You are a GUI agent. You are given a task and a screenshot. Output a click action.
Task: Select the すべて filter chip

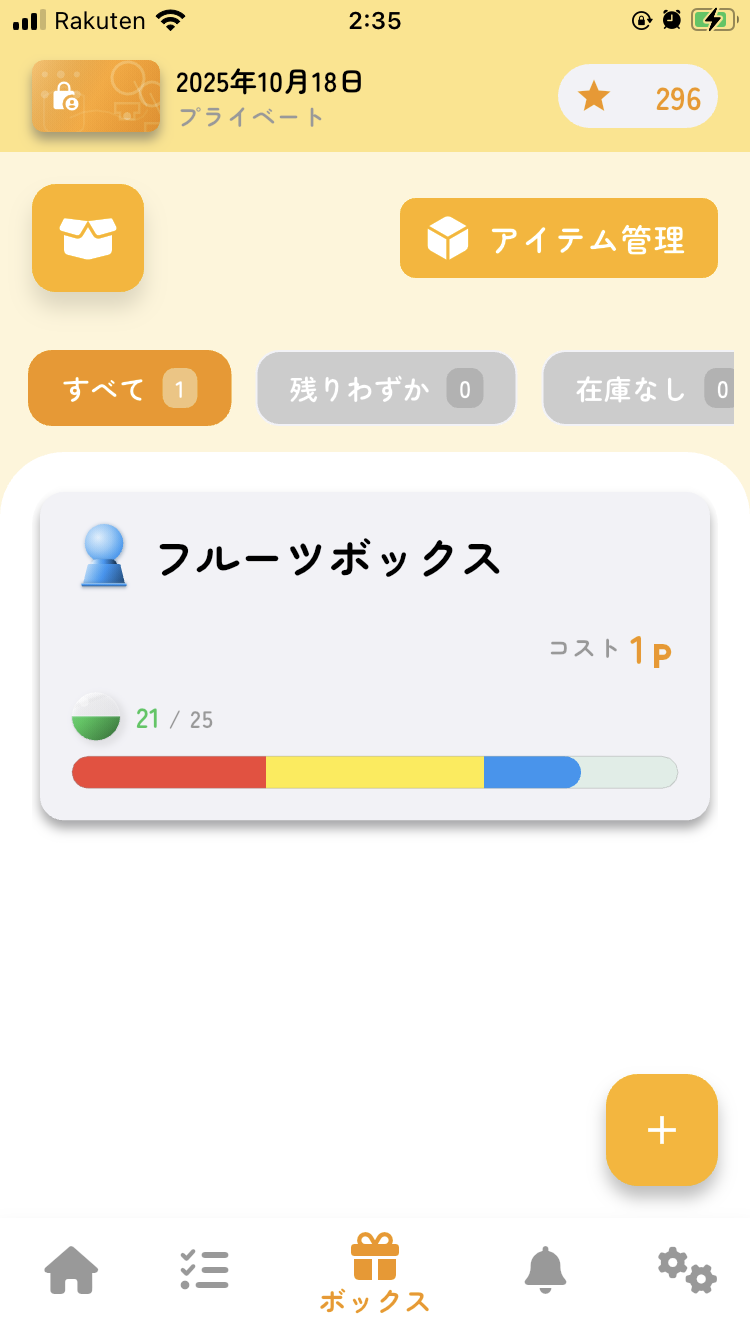point(130,388)
